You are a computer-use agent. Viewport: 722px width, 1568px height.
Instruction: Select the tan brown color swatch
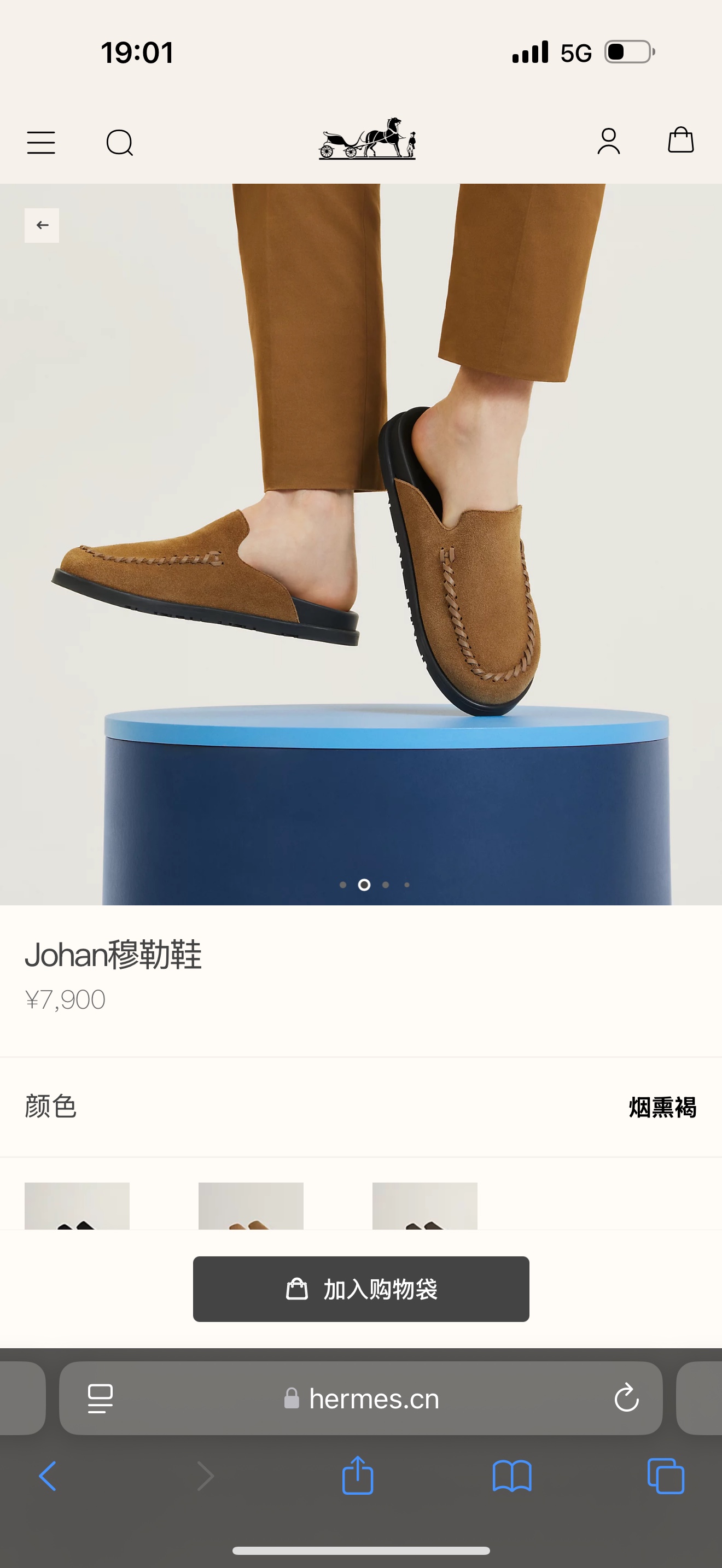click(251, 1206)
